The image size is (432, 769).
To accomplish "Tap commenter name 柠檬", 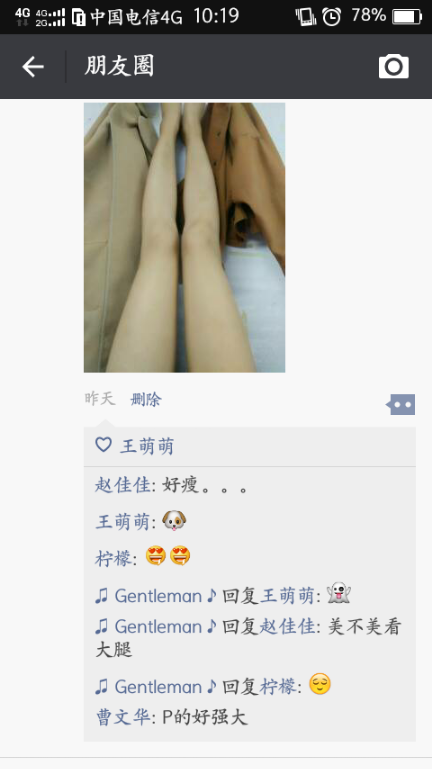I will tap(113, 559).
